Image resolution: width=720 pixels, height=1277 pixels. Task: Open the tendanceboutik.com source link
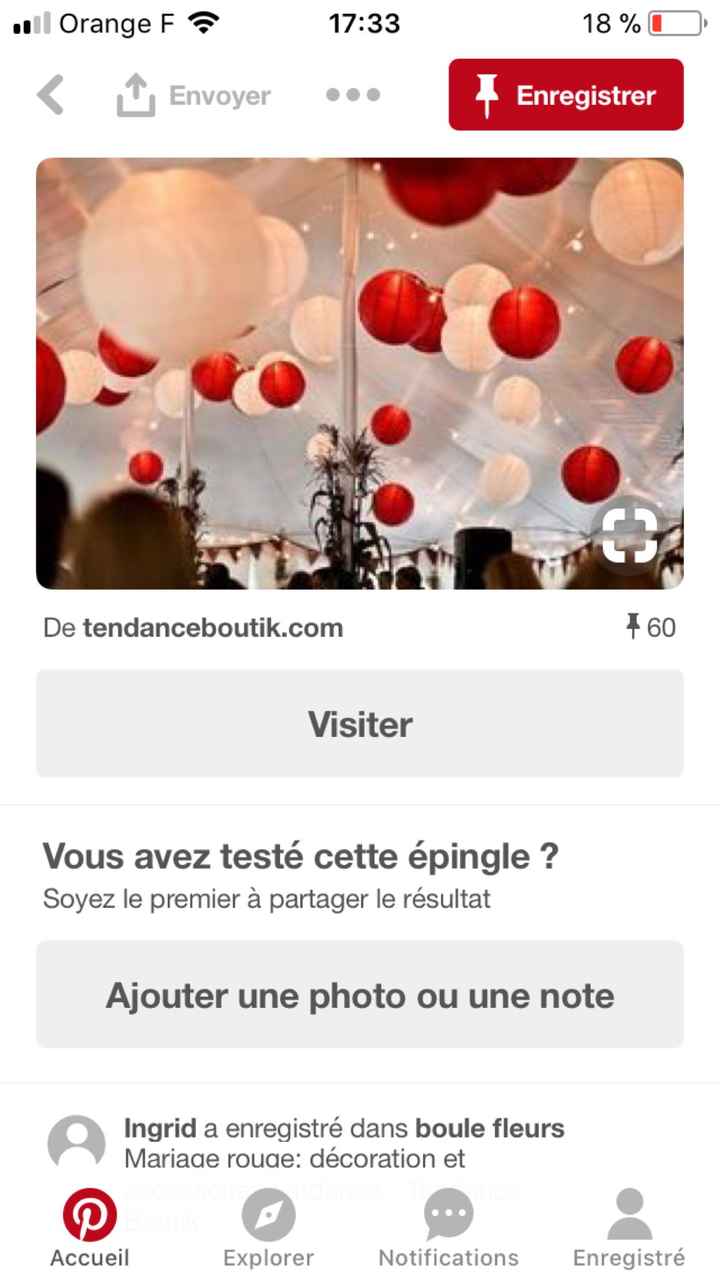click(x=215, y=628)
